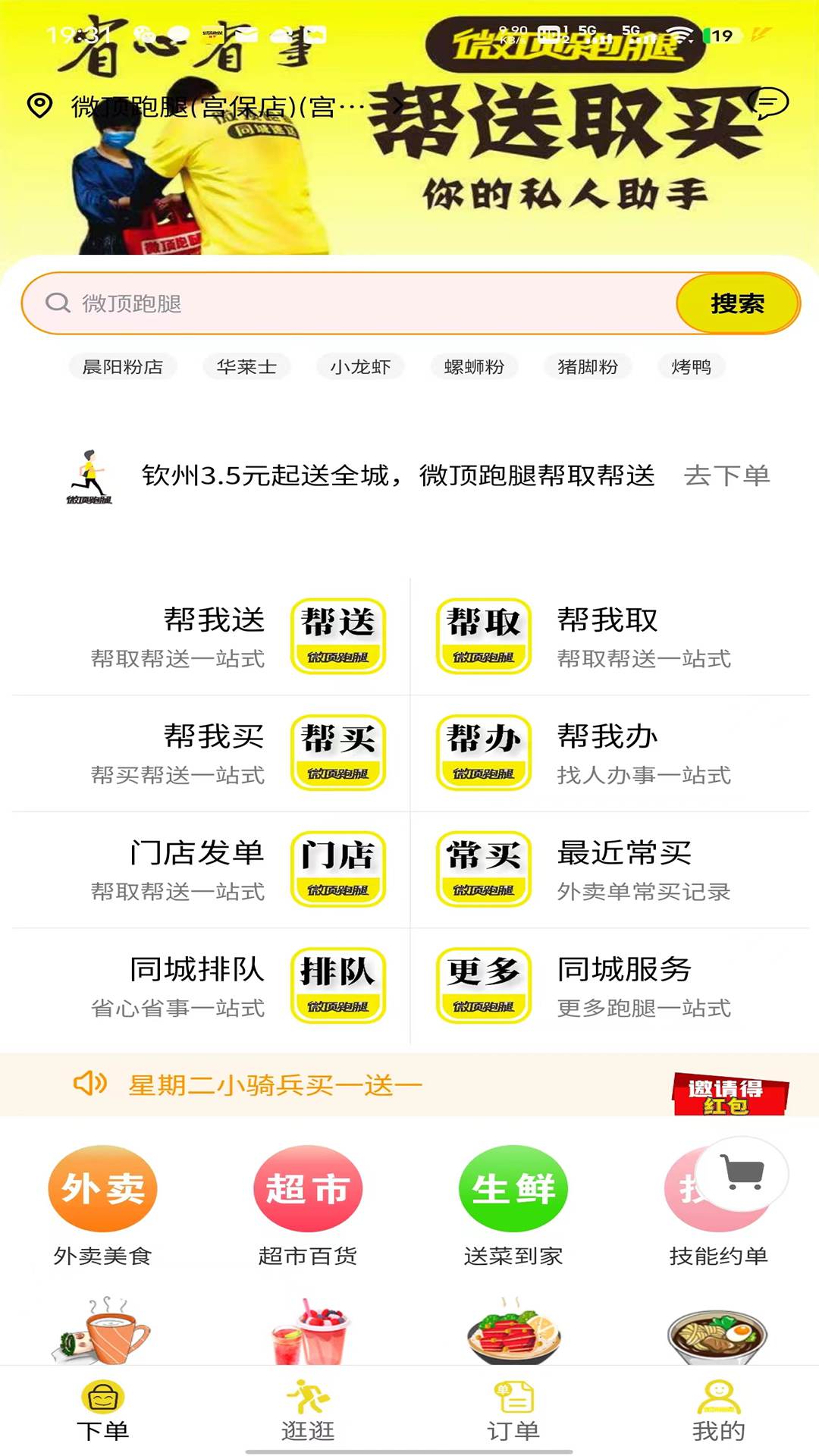Tap the 去下单 link
The height and width of the screenshot is (1456, 819).
coord(726,475)
